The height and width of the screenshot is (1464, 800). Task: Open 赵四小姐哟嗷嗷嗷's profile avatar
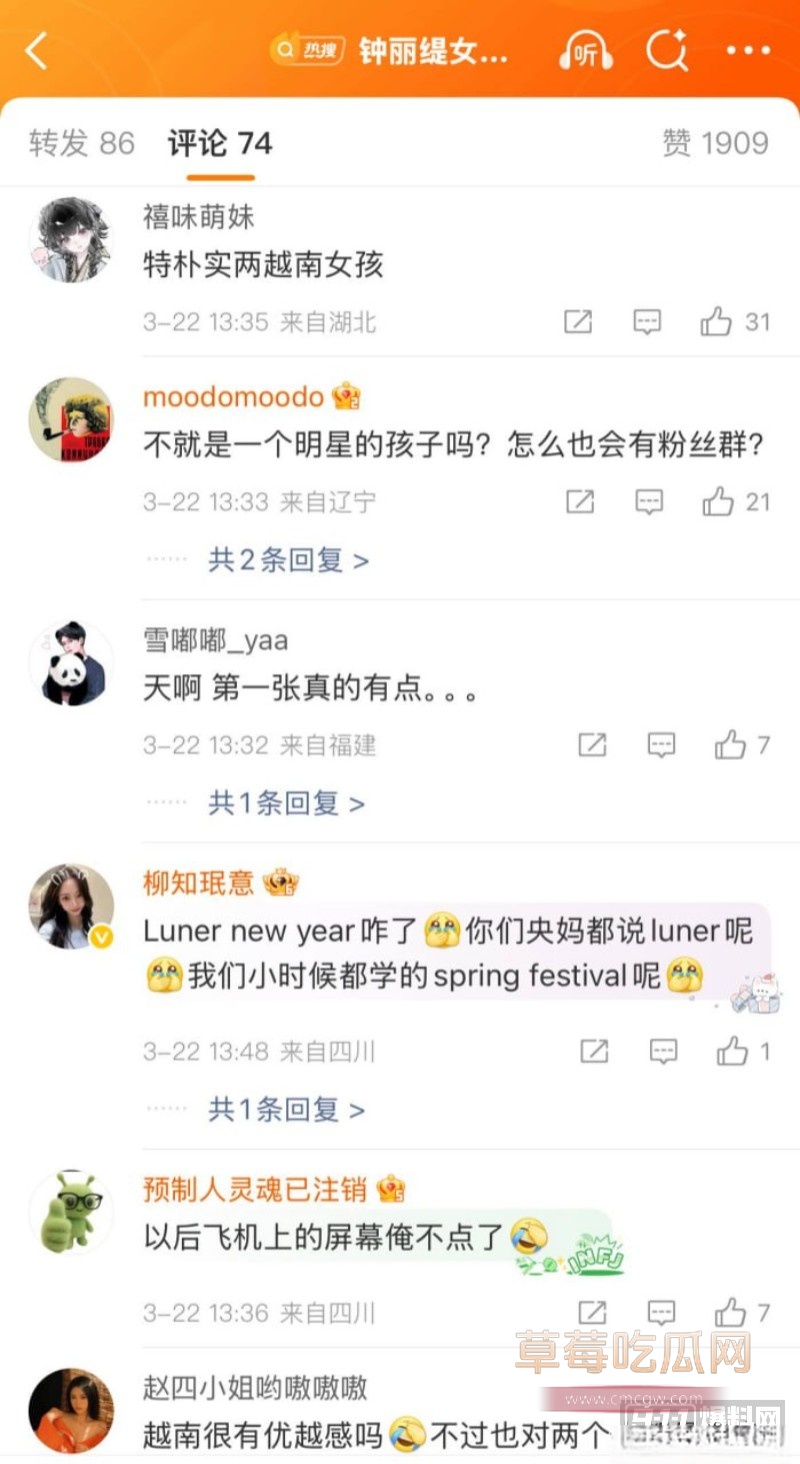click(x=71, y=1411)
